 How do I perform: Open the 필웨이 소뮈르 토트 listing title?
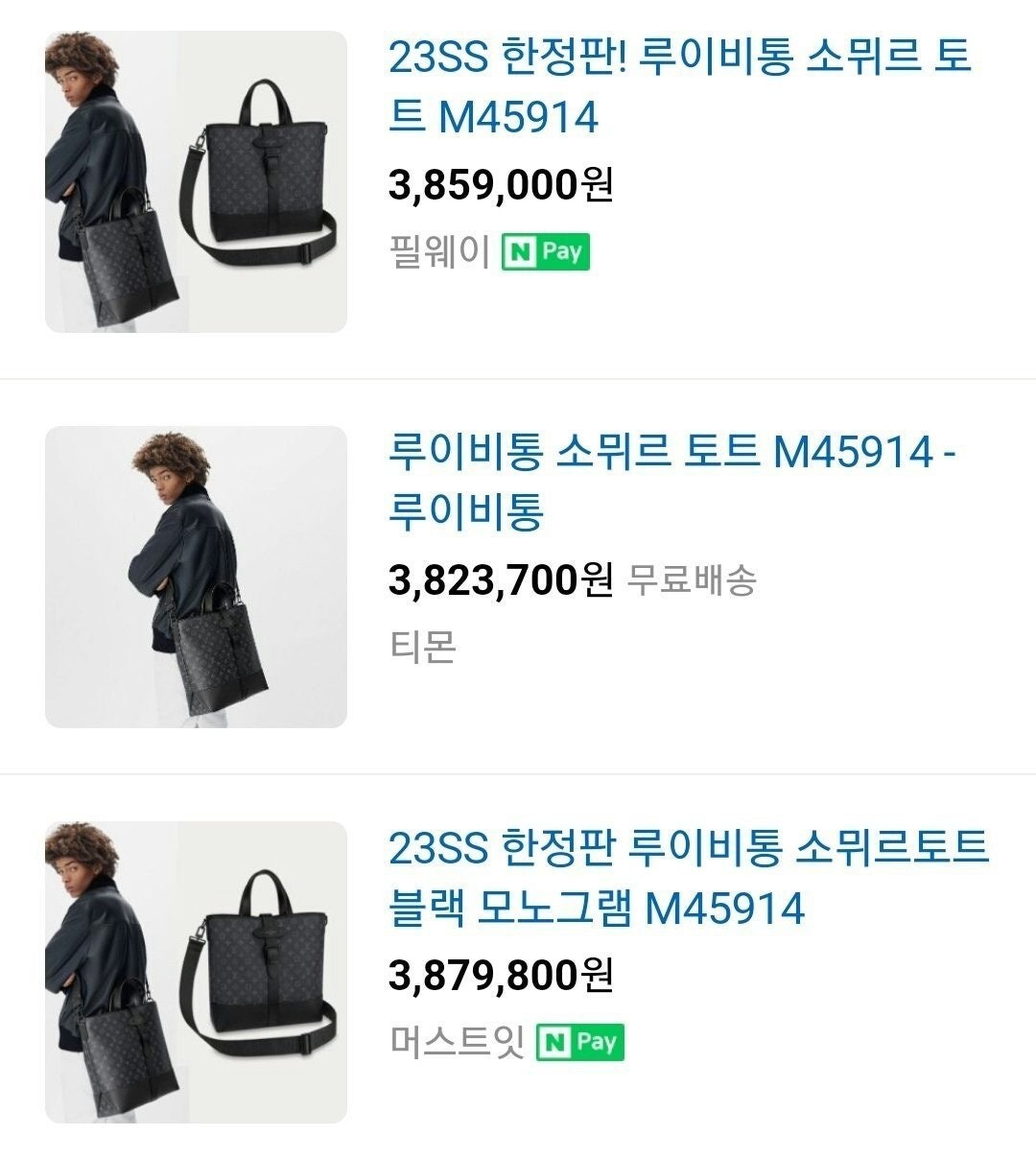click(x=679, y=86)
